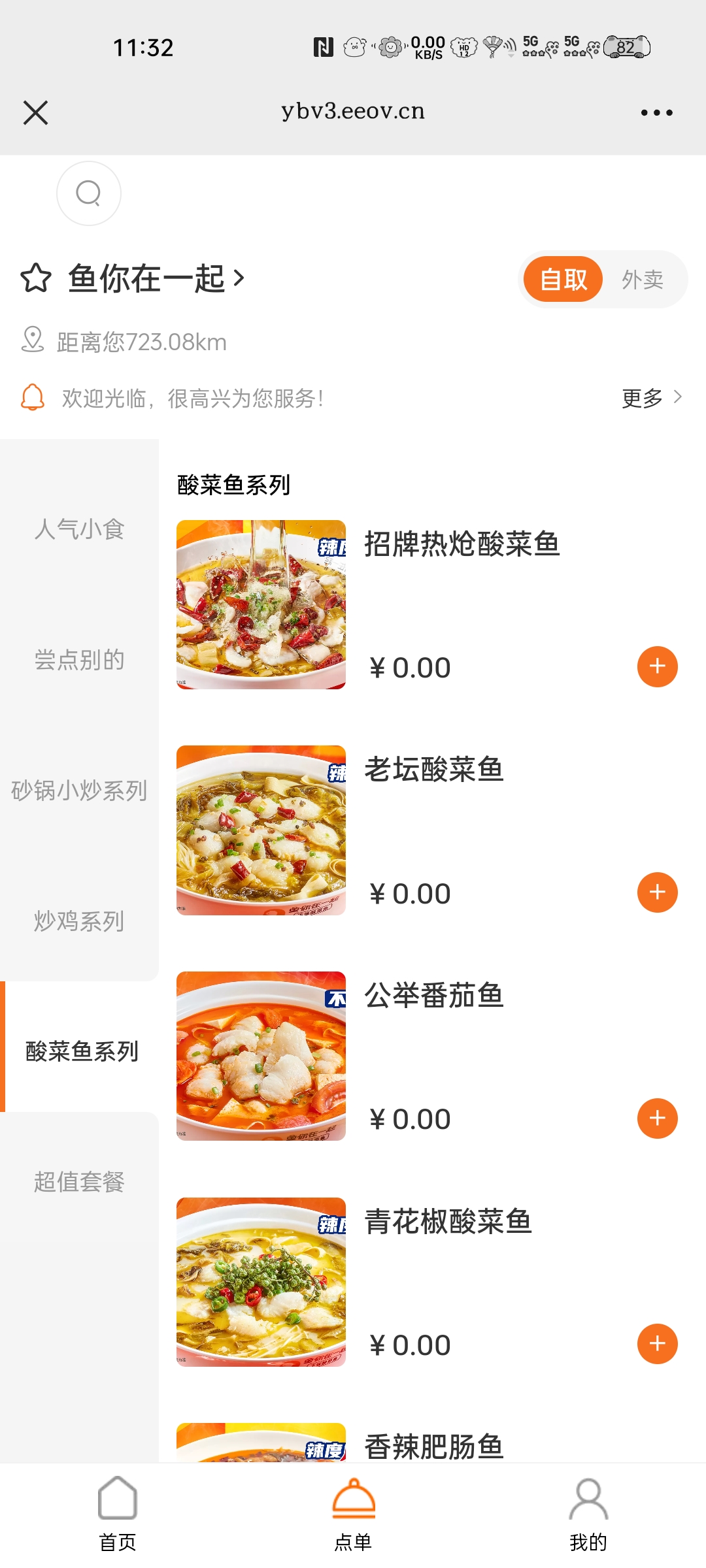Add 老坛酸菜鱼 to the order
The width and height of the screenshot is (706, 1568).
pyautogui.click(x=657, y=892)
